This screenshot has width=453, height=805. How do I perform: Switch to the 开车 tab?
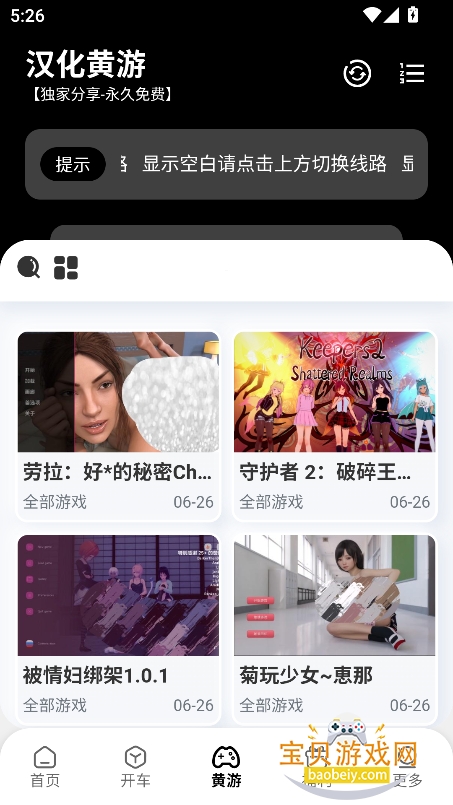(x=136, y=768)
